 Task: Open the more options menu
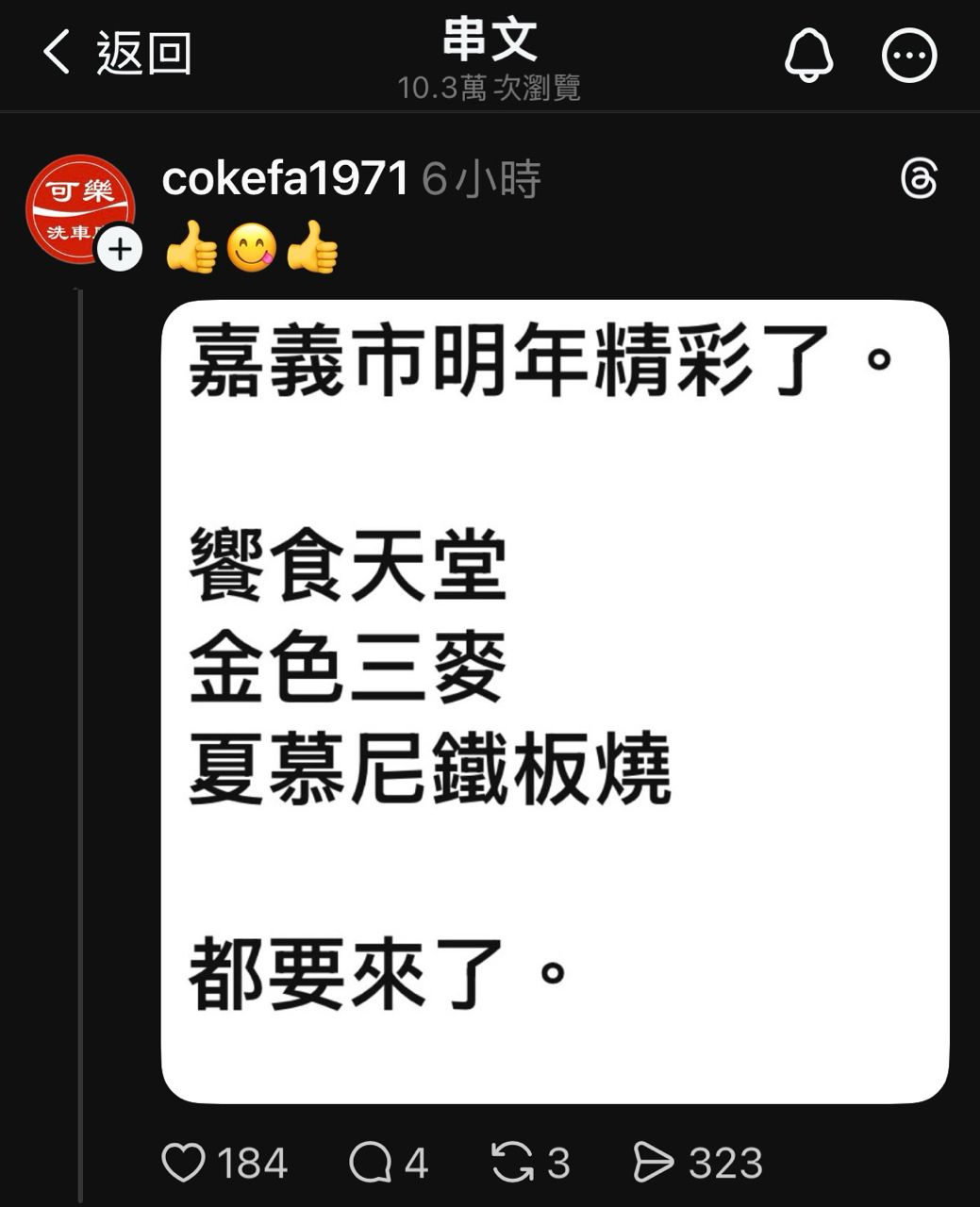click(909, 56)
